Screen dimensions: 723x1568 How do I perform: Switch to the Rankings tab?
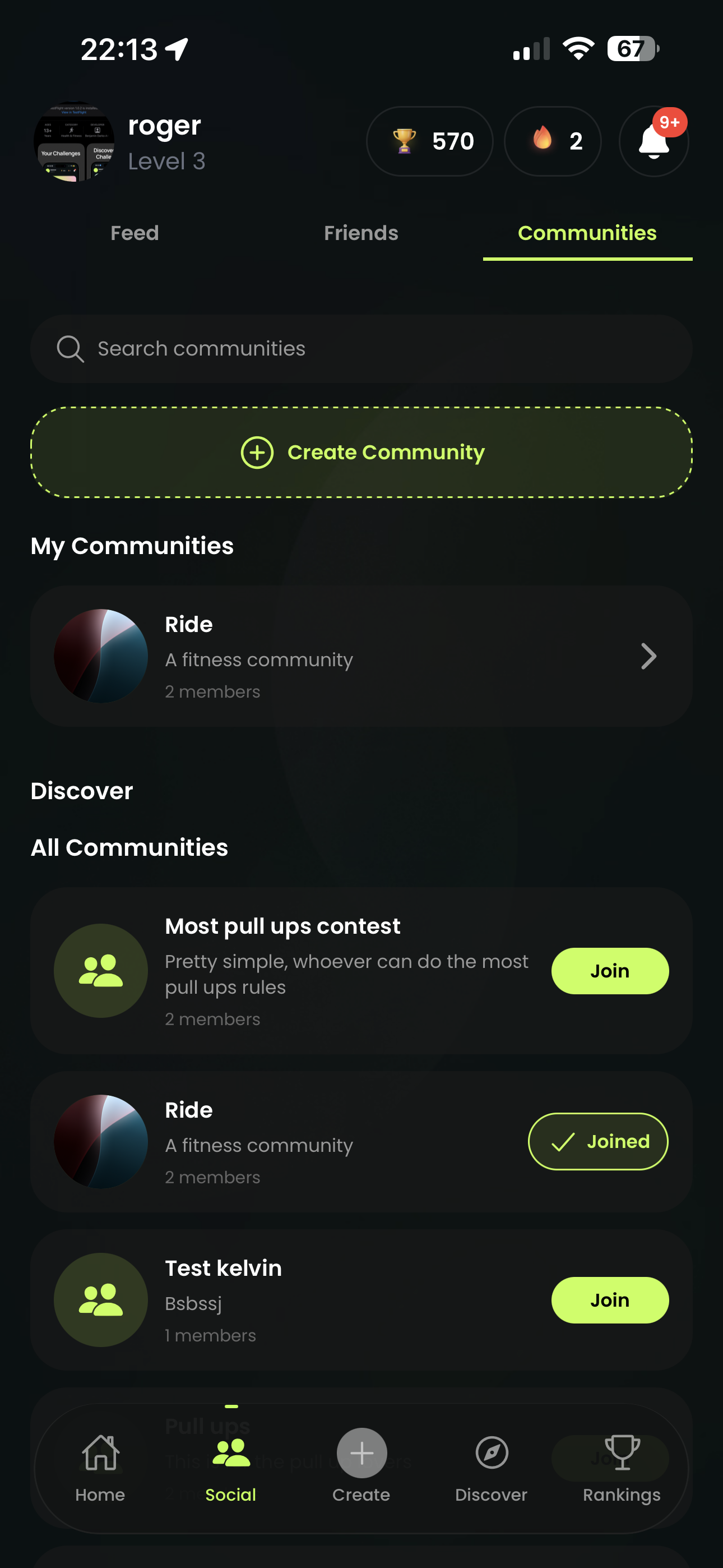622,1468
